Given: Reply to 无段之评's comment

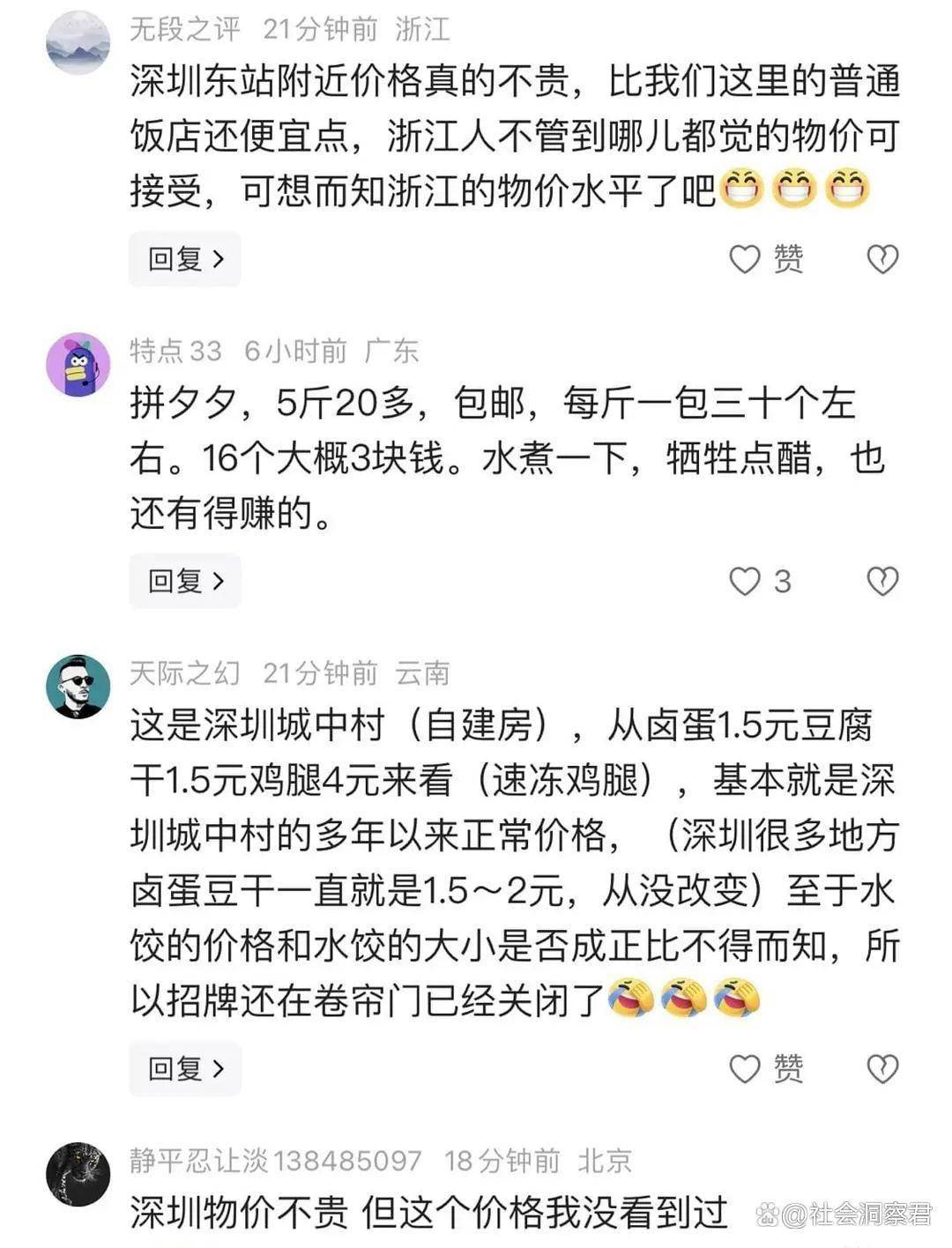Looking at the screenshot, I should (185, 259).
